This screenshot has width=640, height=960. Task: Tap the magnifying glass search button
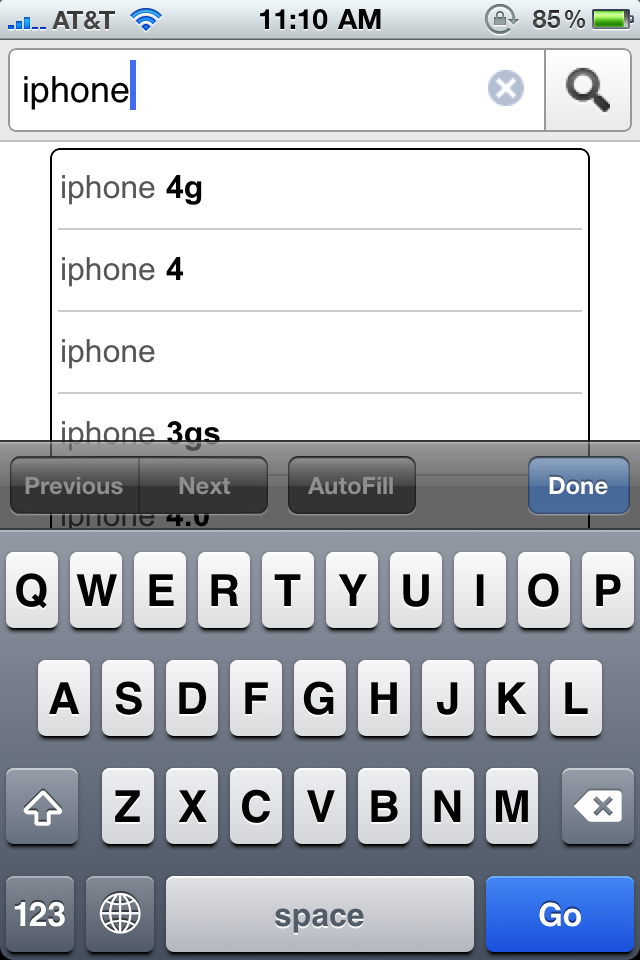(x=588, y=90)
